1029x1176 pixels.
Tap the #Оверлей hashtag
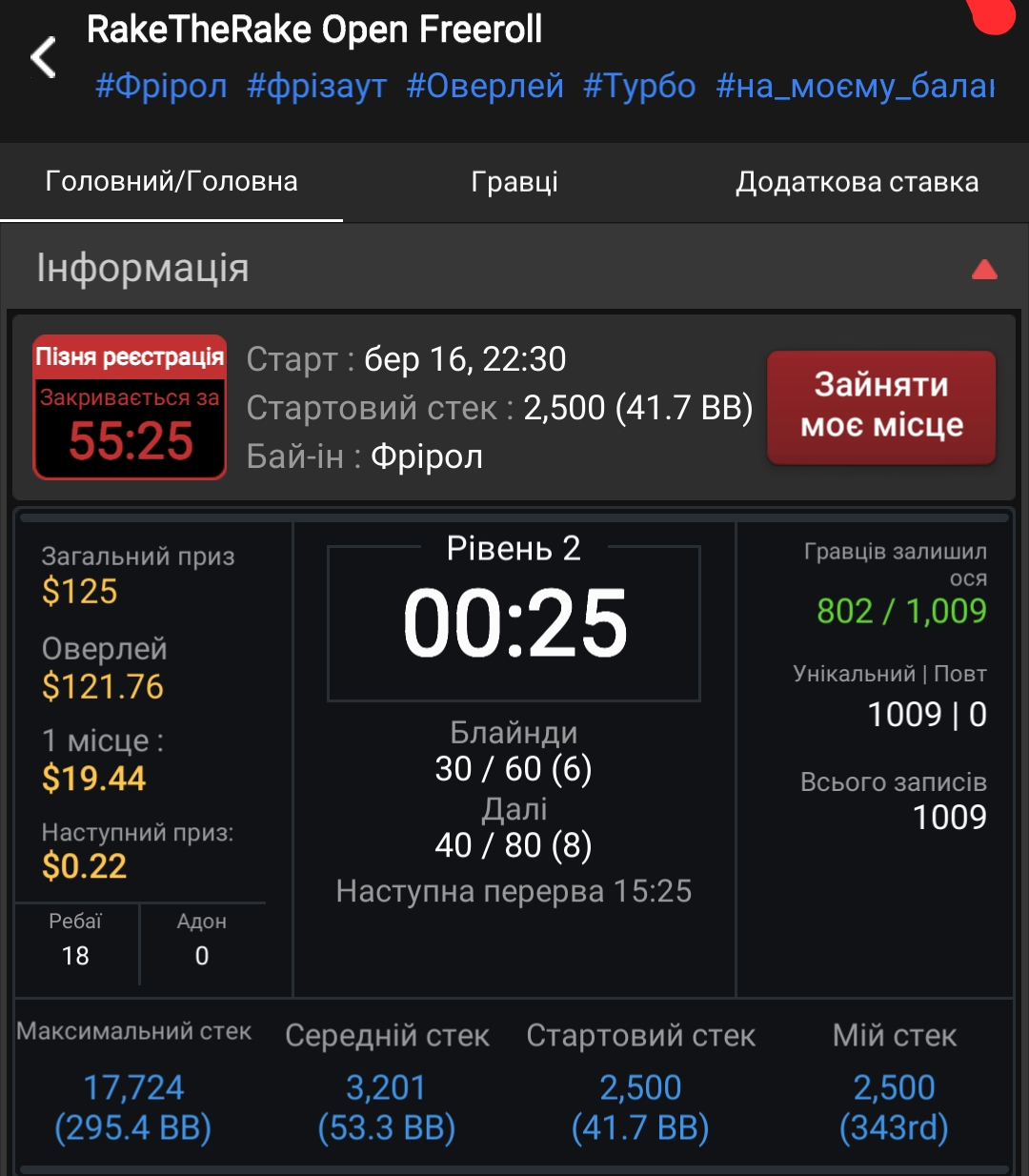pyautogui.click(x=485, y=87)
